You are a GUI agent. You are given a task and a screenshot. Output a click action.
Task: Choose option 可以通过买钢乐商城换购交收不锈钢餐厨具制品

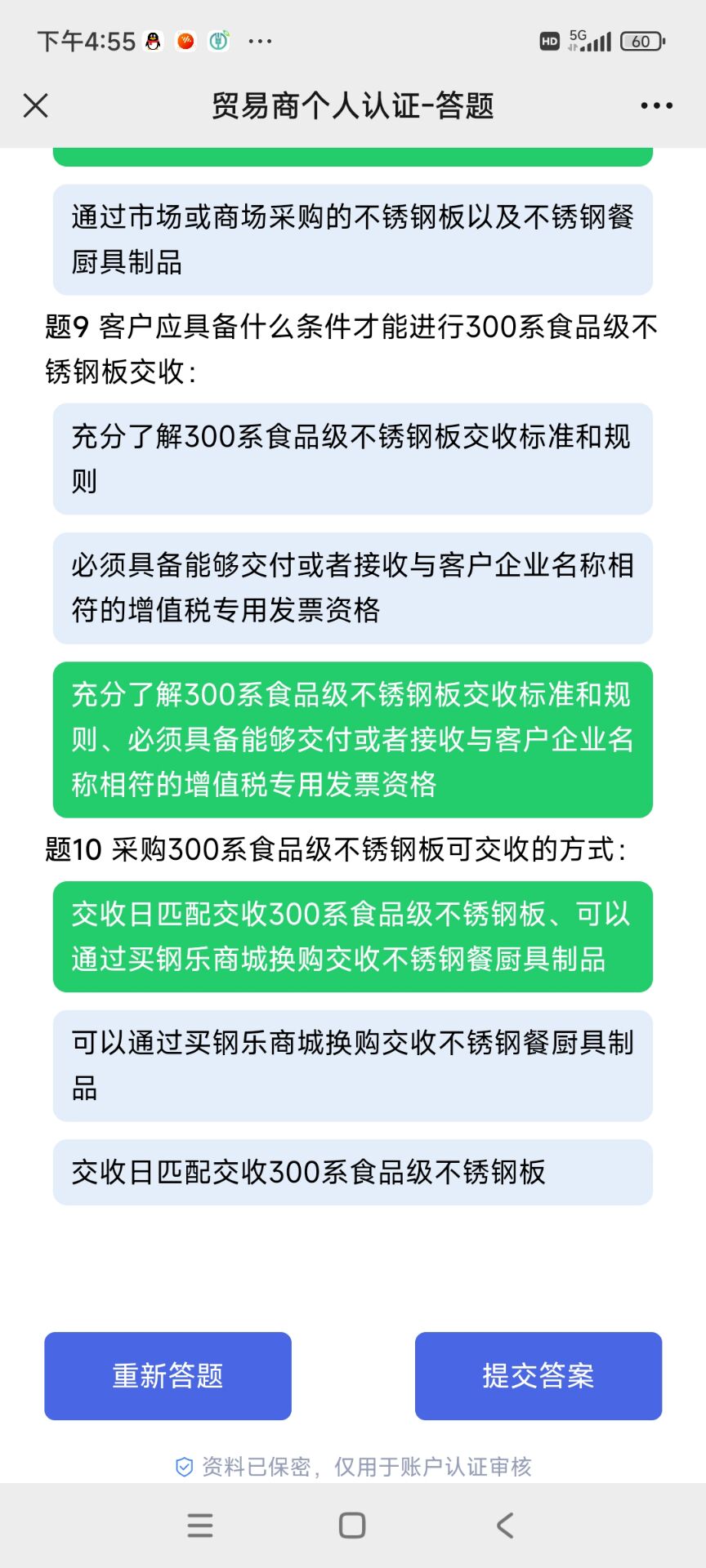tap(352, 1065)
